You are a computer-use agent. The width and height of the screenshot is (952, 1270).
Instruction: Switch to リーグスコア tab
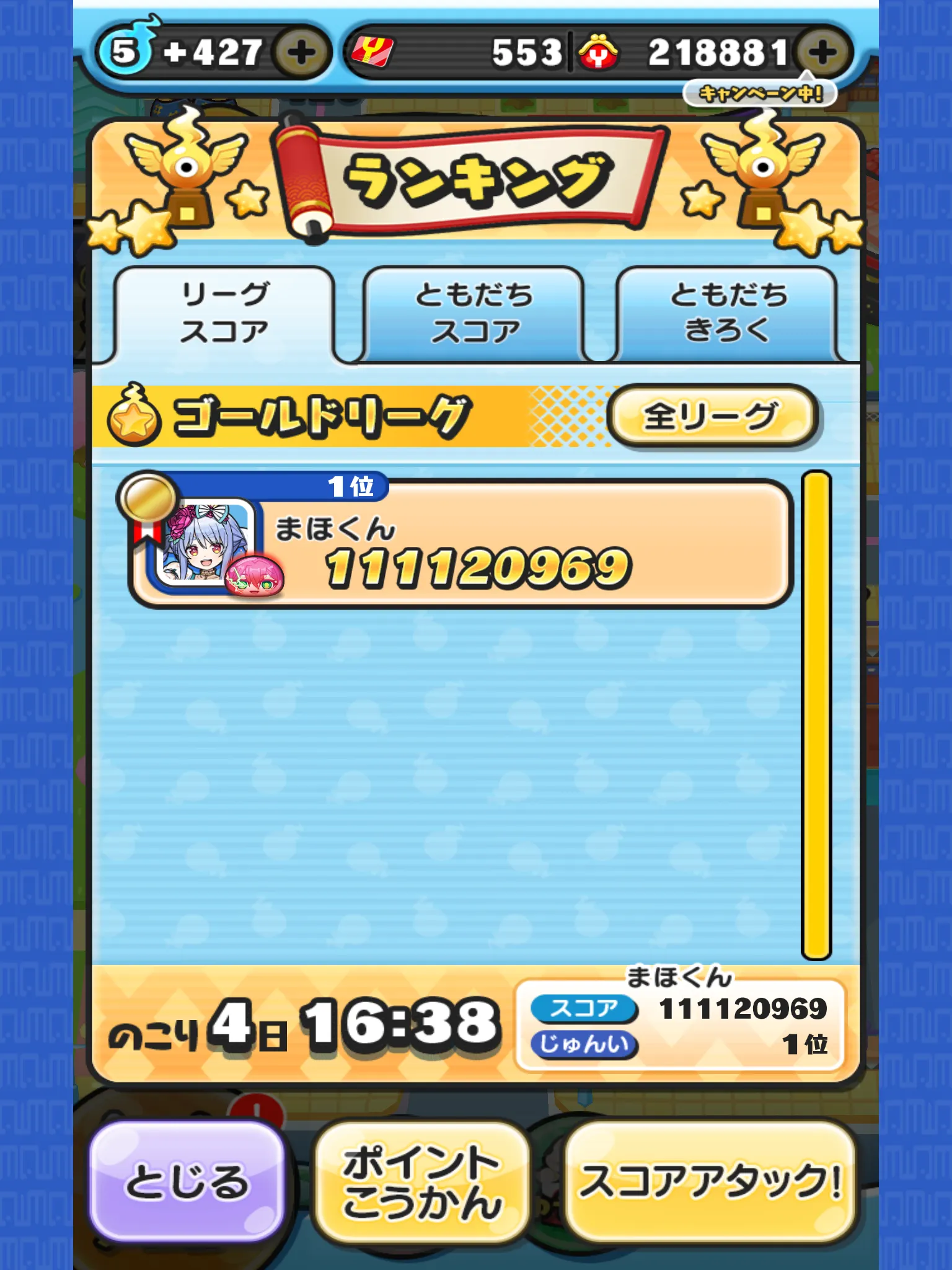pyautogui.click(x=224, y=313)
